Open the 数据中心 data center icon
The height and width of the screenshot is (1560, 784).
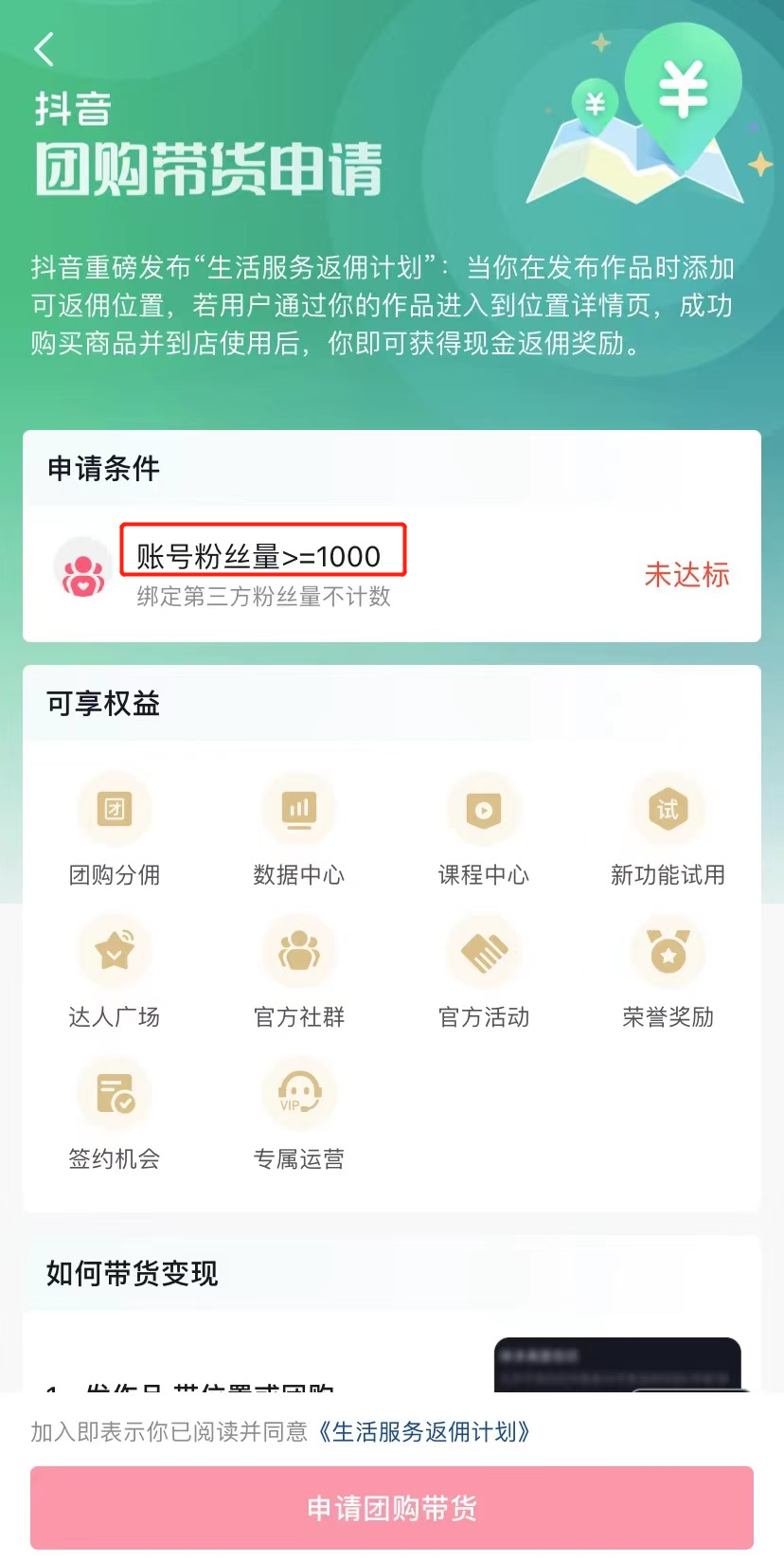click(298, 809)
